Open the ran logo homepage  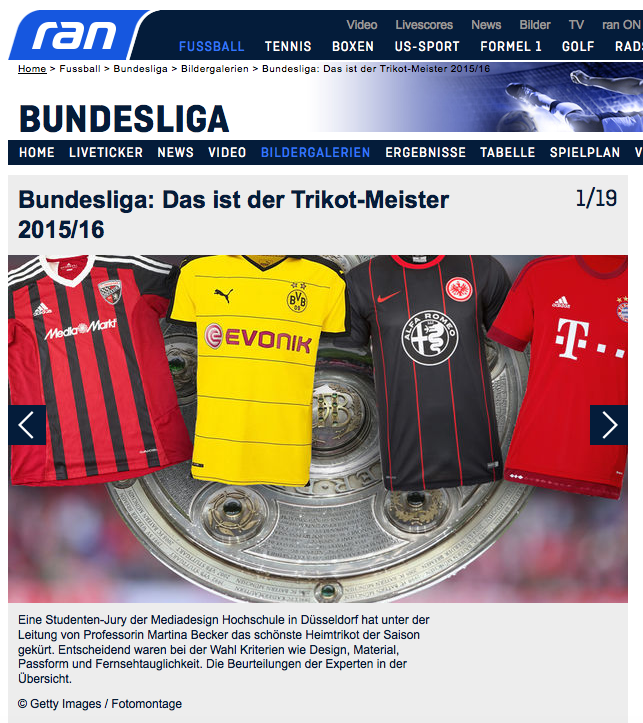click(75, 36)
